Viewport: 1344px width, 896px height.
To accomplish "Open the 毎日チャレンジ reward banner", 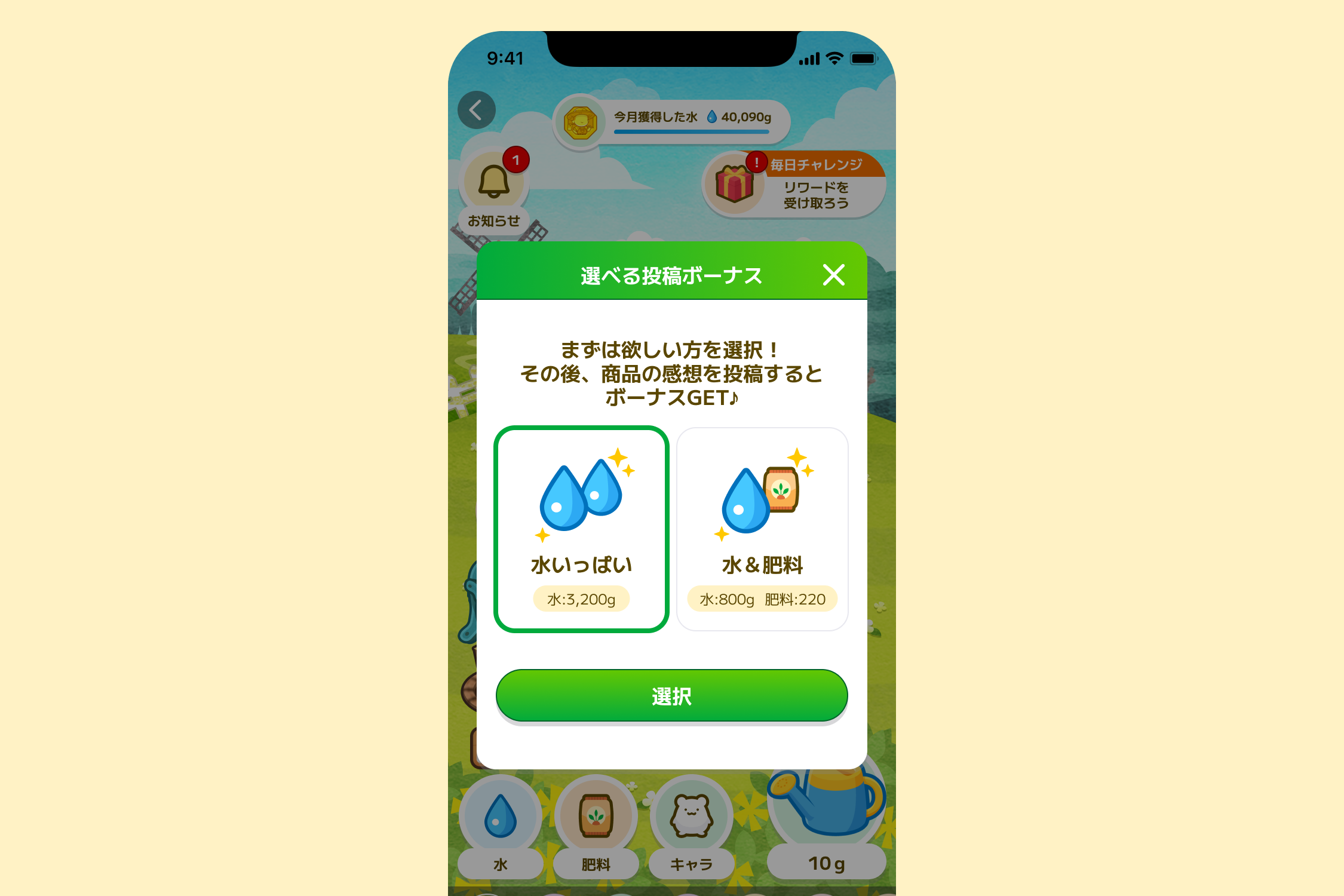I will 794,185.
